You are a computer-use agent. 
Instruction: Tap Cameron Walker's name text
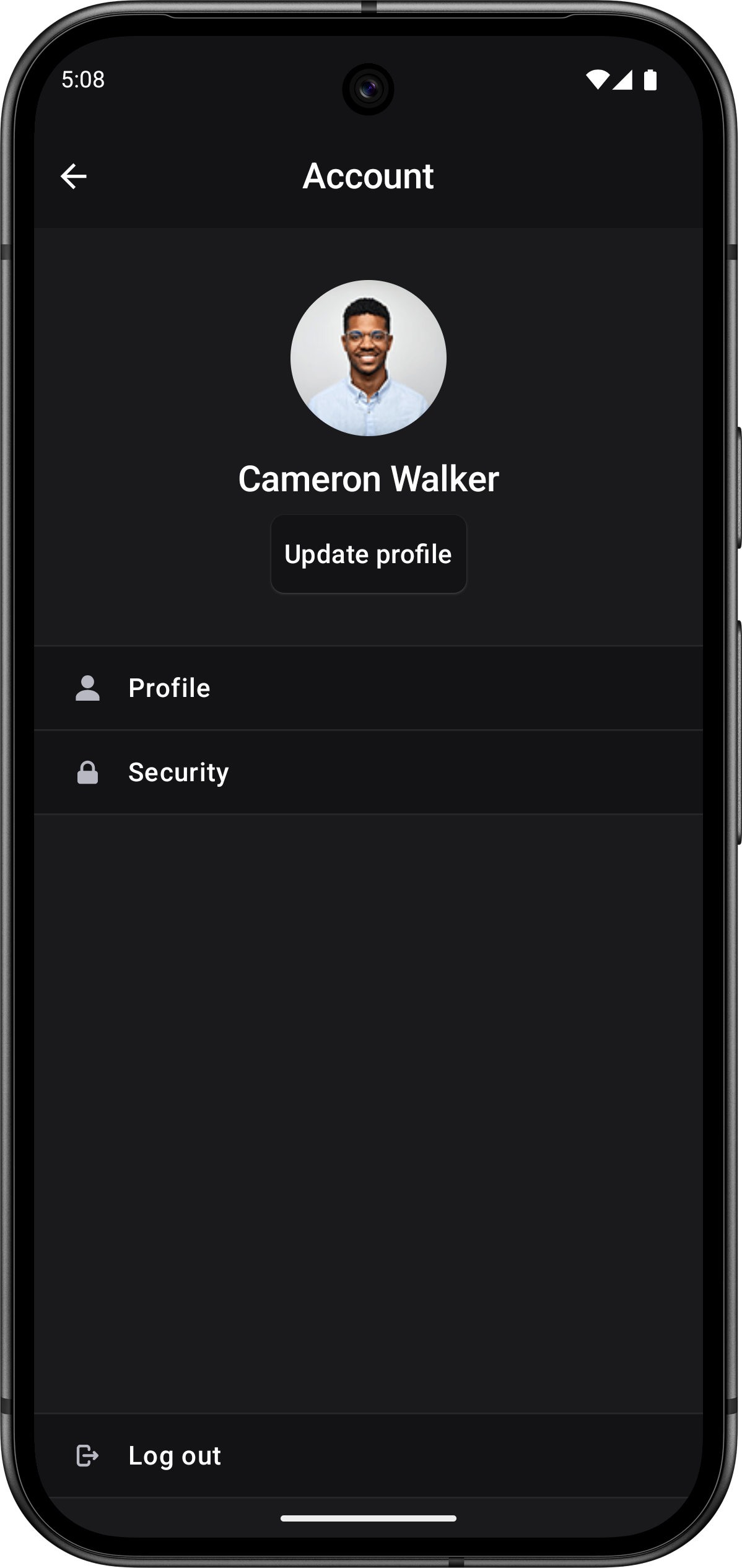(x=369, y=478)
